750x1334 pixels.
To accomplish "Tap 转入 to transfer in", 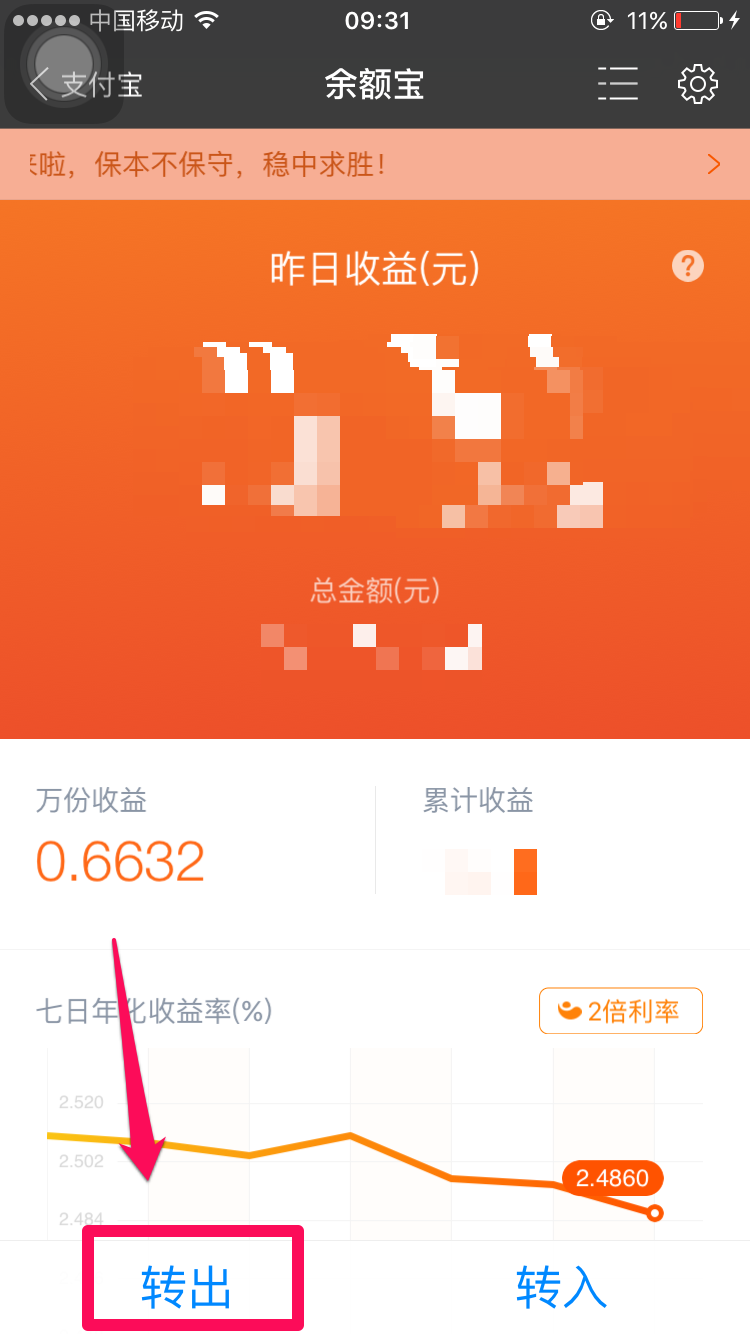I will pos(561,1287).
